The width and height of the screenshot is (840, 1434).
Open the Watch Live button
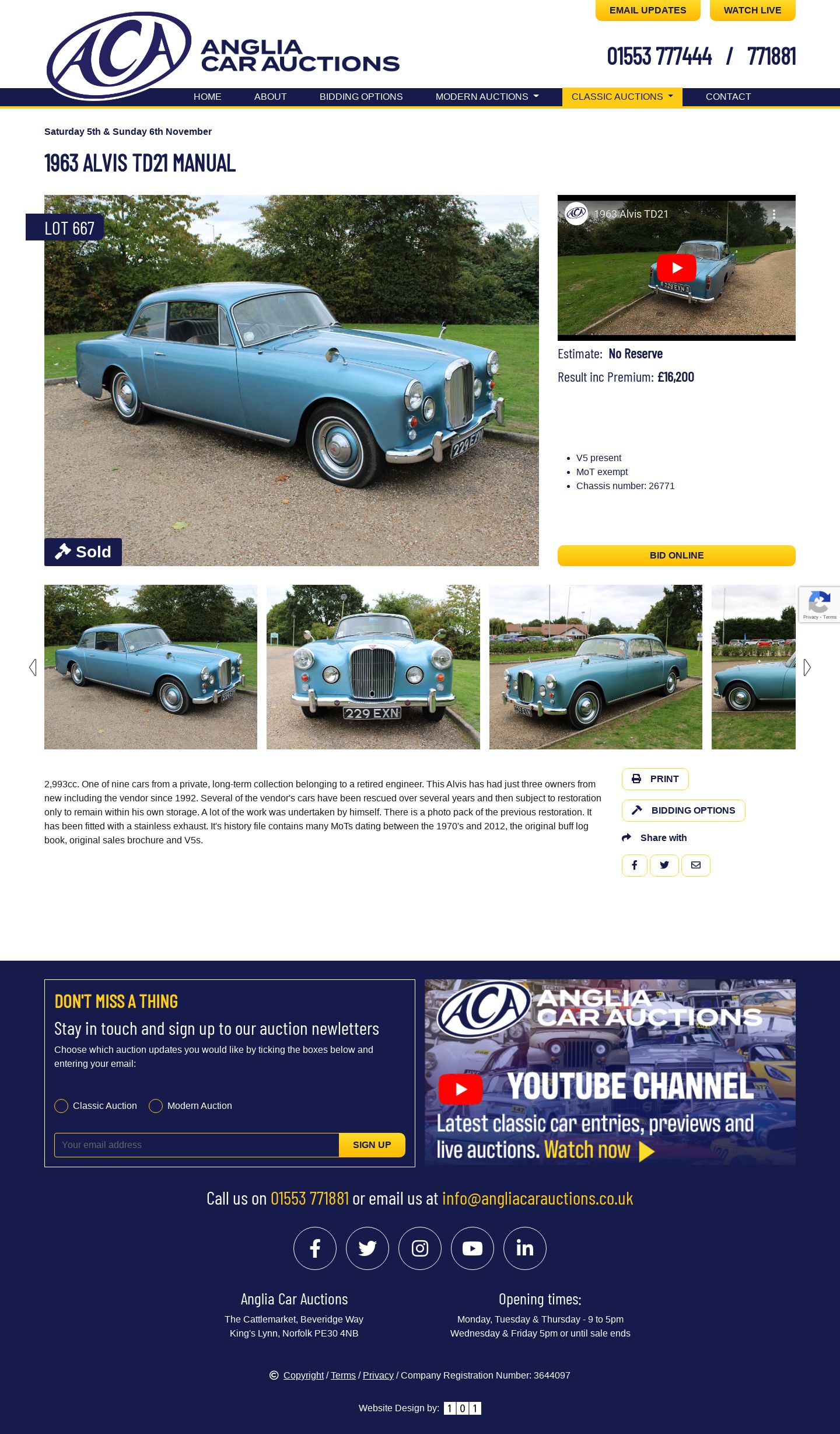click(752, 10)
